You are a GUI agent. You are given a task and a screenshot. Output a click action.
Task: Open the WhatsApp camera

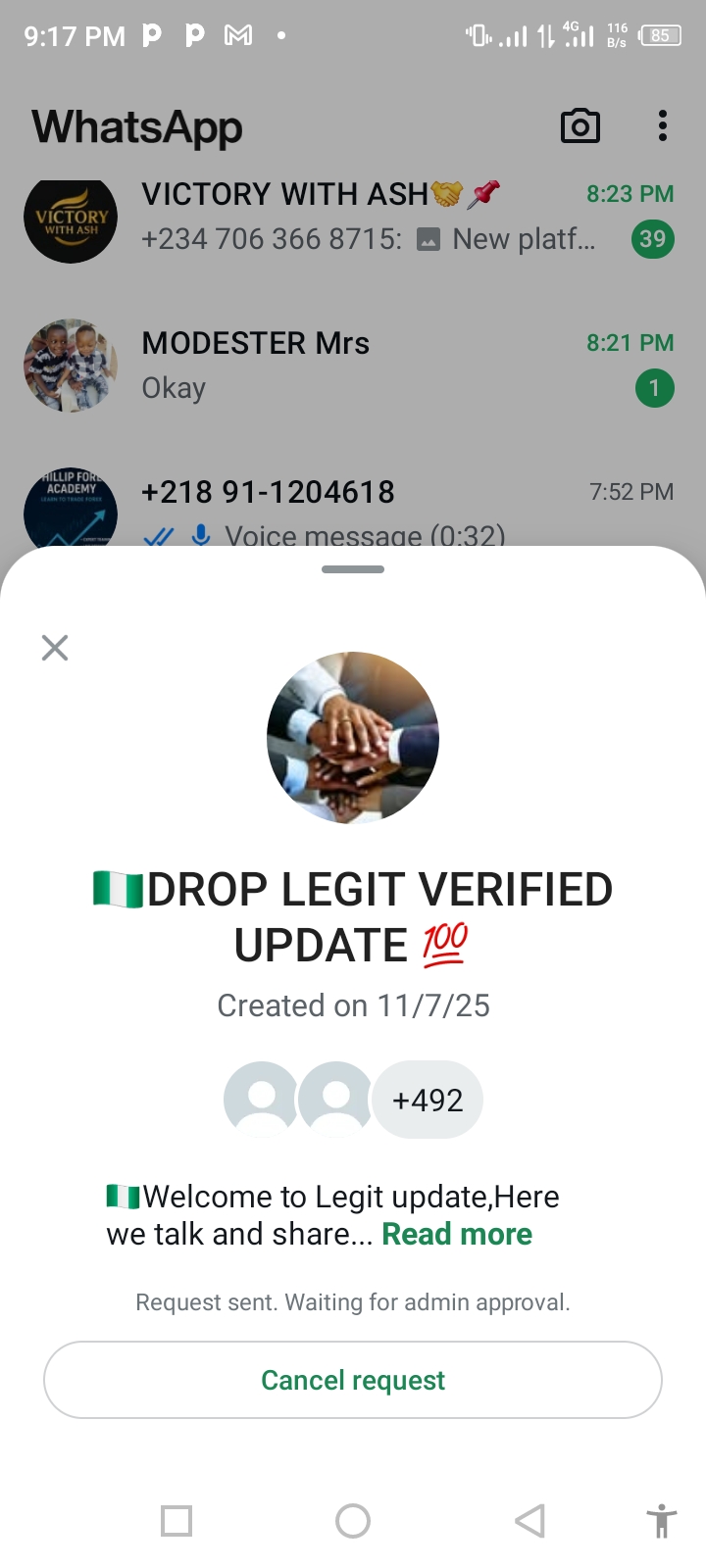tap(580, 126)
